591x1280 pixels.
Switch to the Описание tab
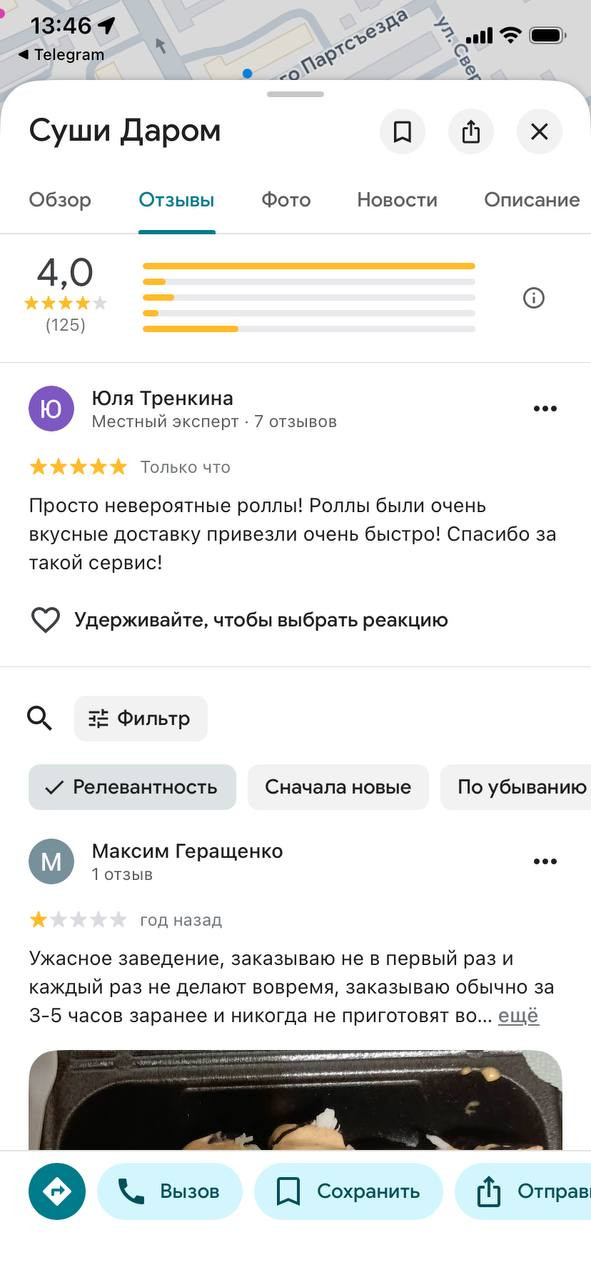point(532,200)
